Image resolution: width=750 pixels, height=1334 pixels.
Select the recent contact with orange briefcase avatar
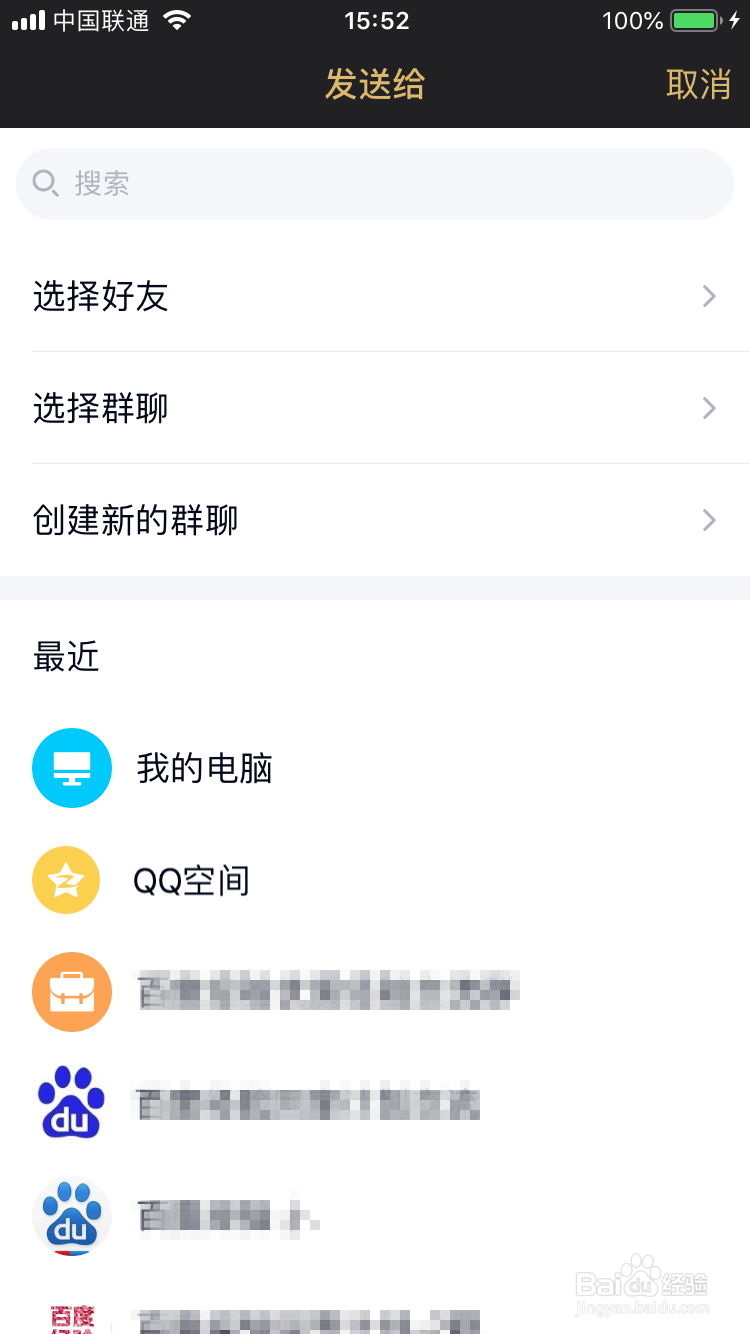(375, 992)
